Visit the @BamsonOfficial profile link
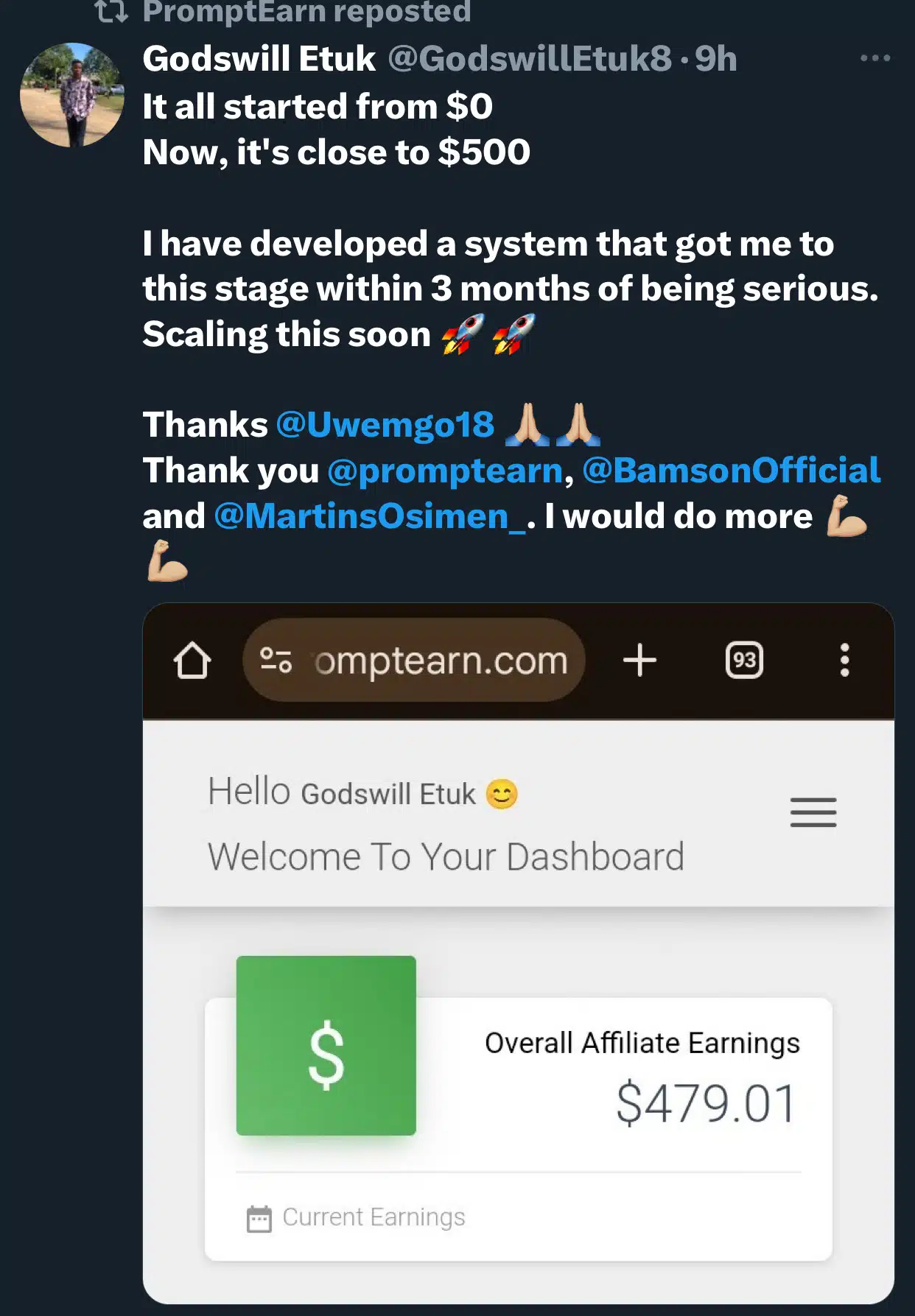The height and width of the screenshot is (1316, 915). 731,471
